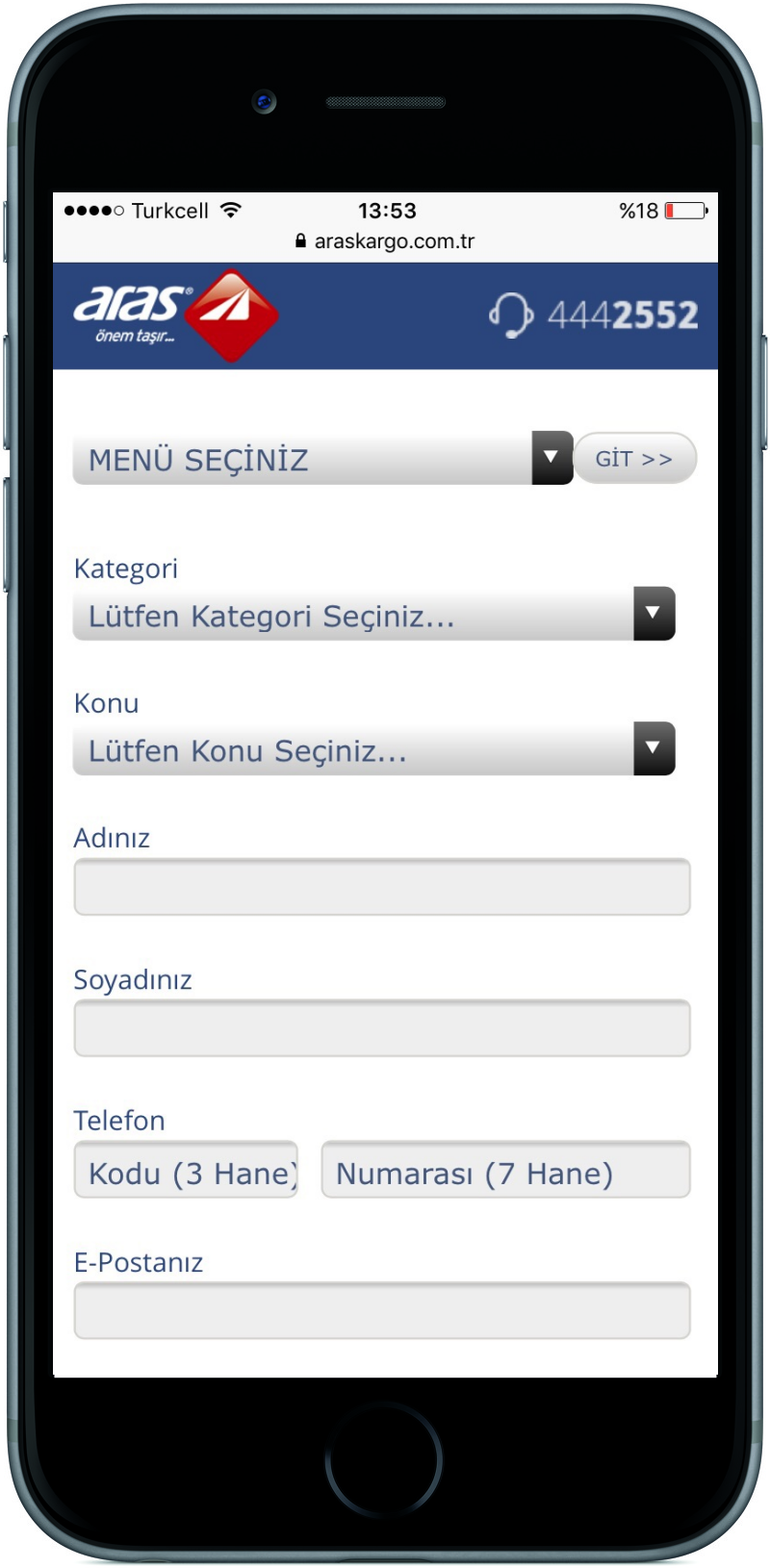Select the phone Kodu (3 Hane) field

(x=186, y=1169)
